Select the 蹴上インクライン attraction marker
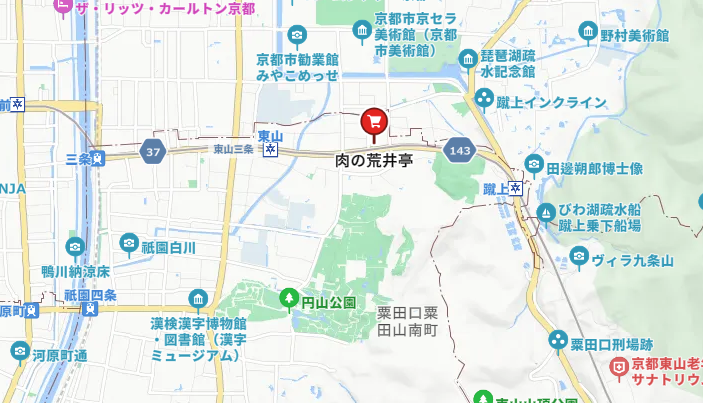Screen dimensions: 703x403 pos(484,99)
